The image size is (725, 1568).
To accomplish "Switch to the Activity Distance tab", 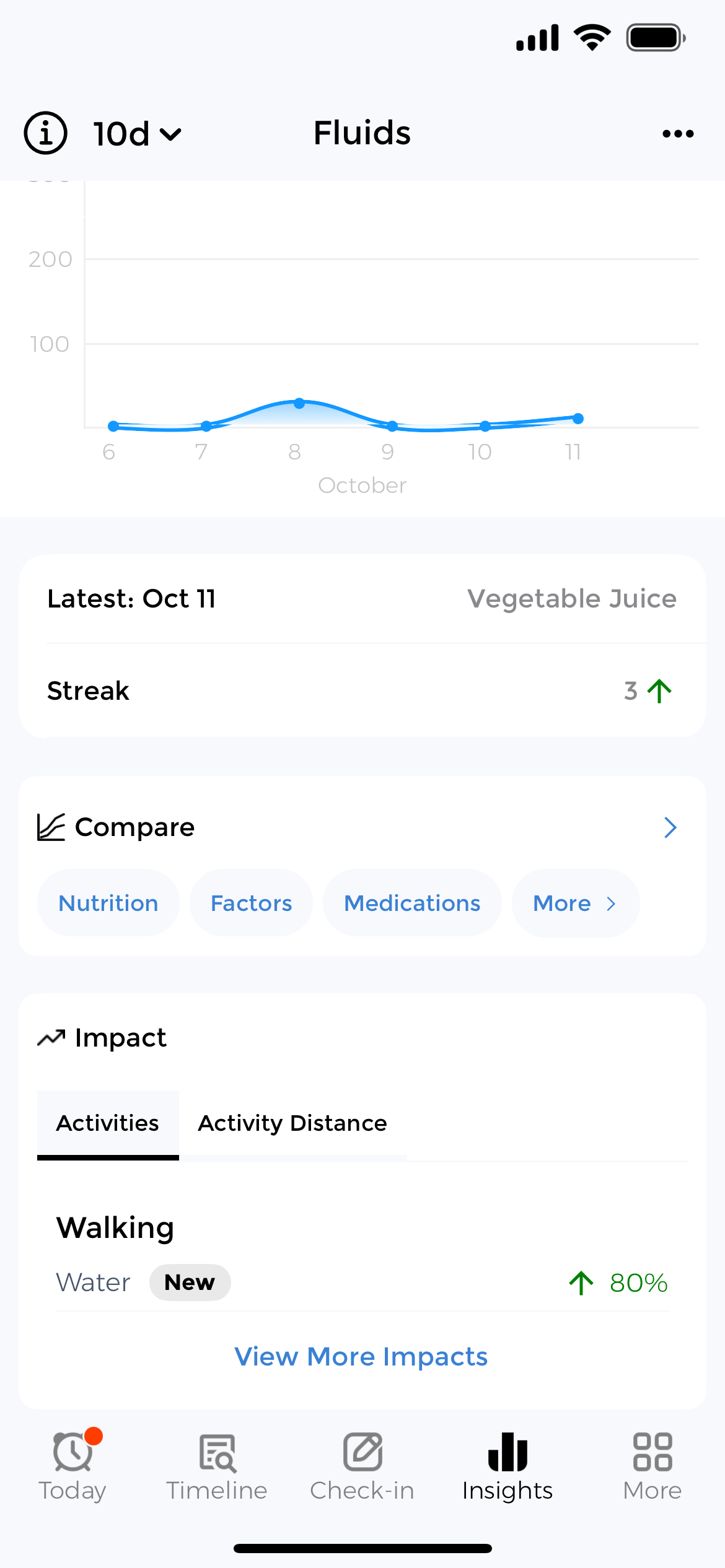I will pyautogui.click(x=292, y=1123).
